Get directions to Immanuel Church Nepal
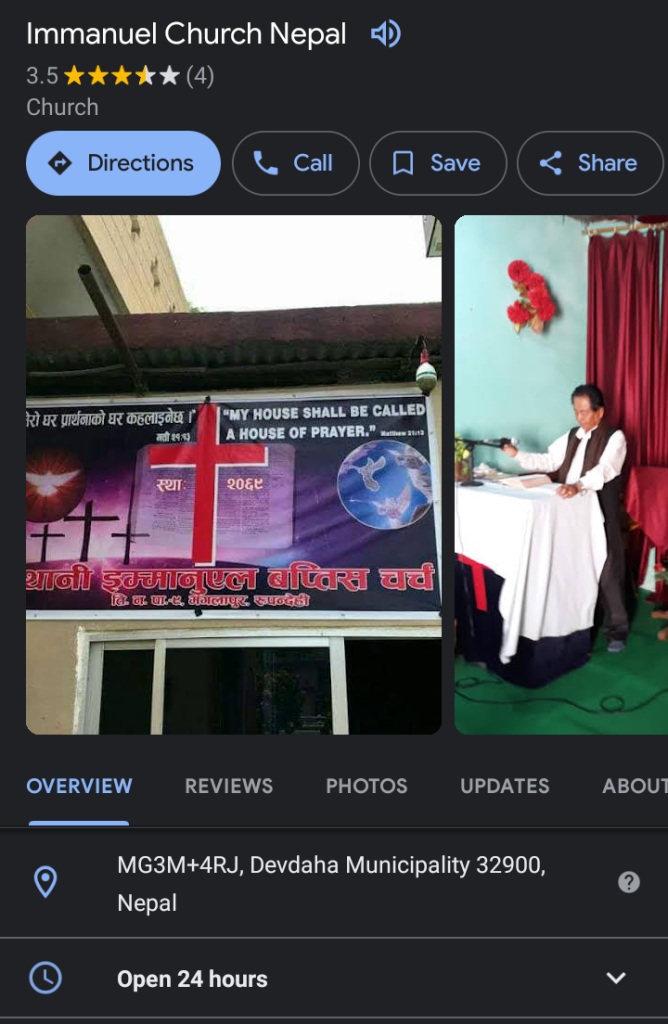Image resolution: width=668 pixels, height=1024 pixels. click(x=123, y=163)
